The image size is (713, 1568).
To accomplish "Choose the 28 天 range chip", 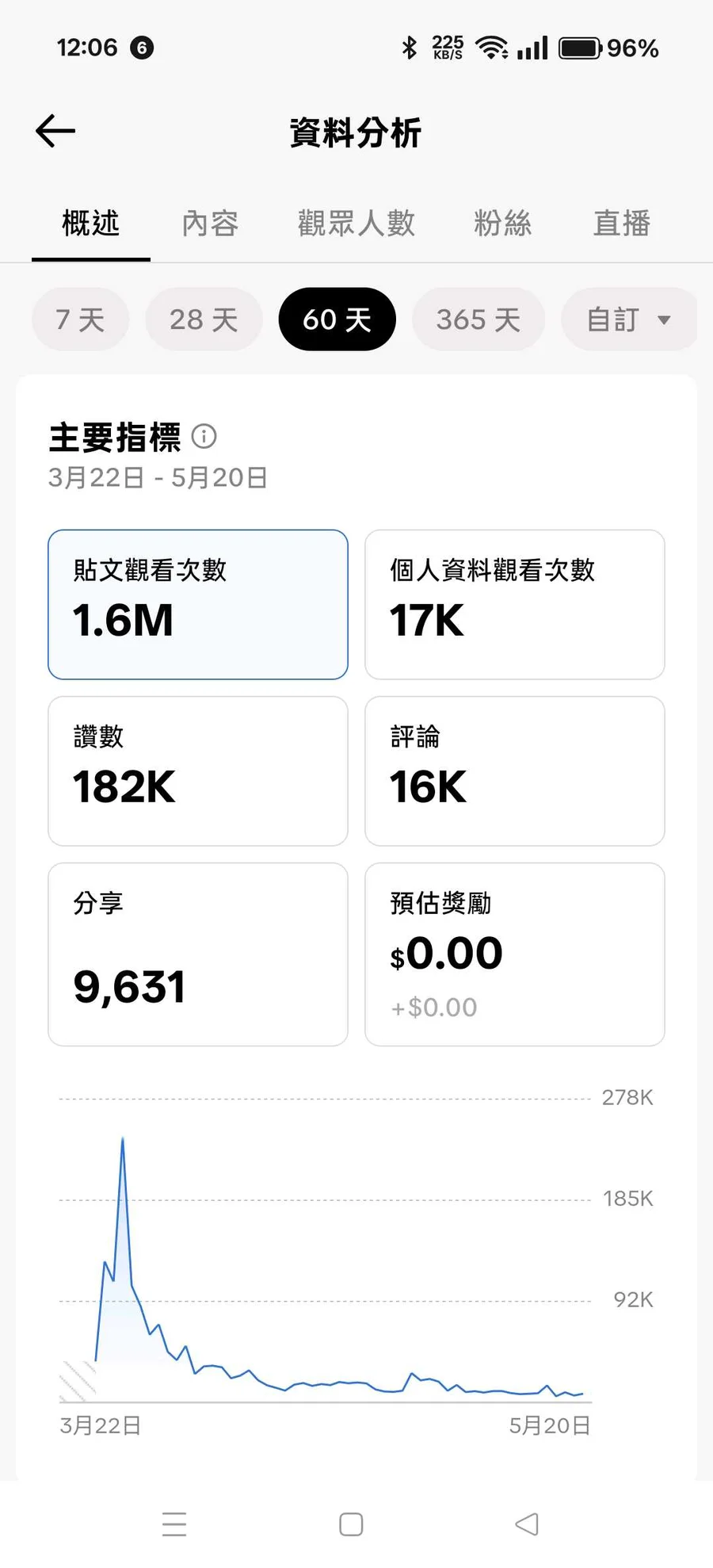I will 204,319.
